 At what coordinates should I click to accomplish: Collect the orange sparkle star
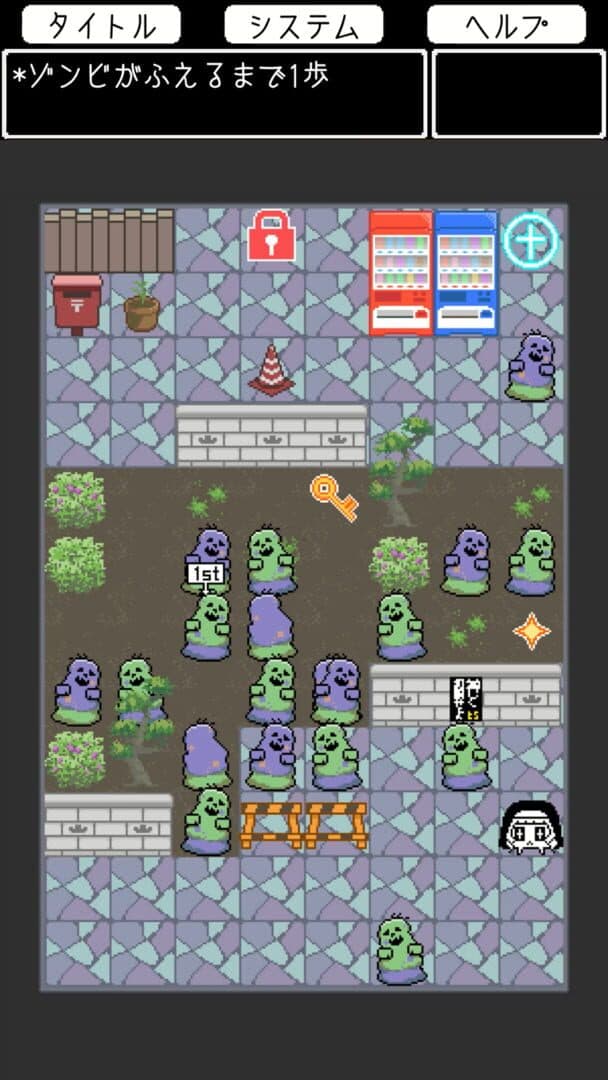pyautogui.click(x=530, y=631)
